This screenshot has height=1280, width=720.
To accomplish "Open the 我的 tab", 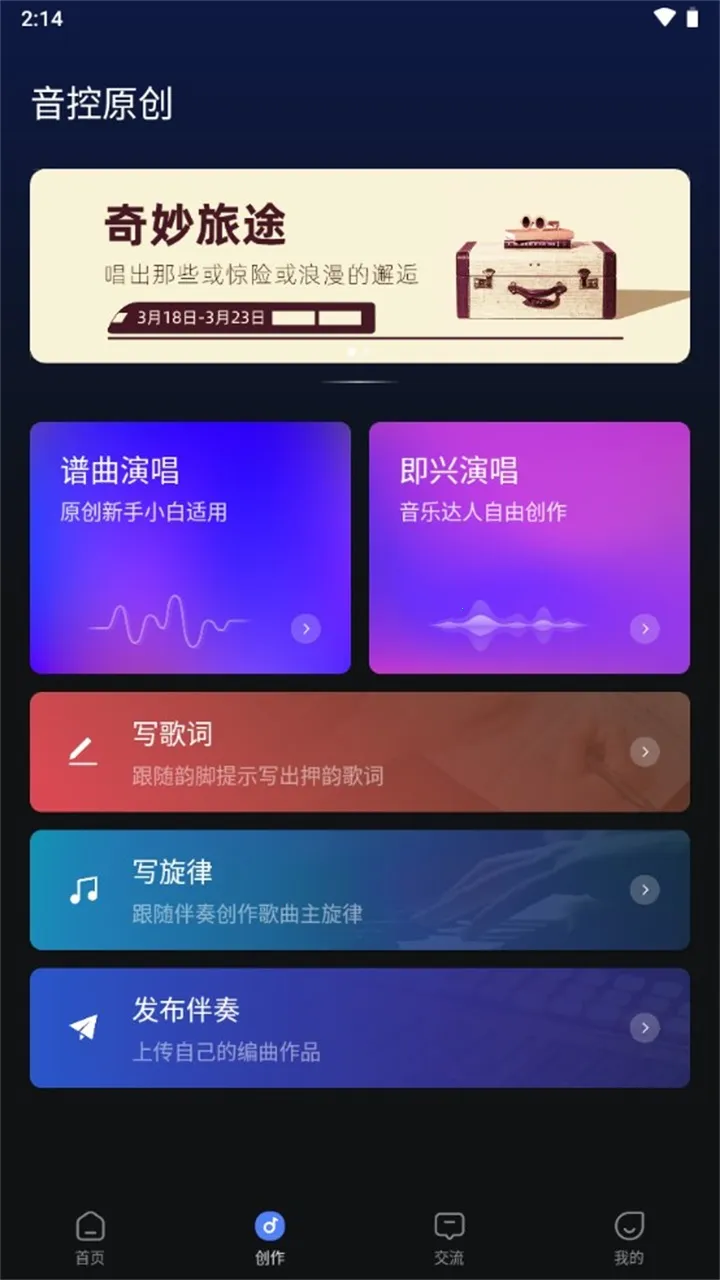I will pyautogui.click(x=628, y=1238).
